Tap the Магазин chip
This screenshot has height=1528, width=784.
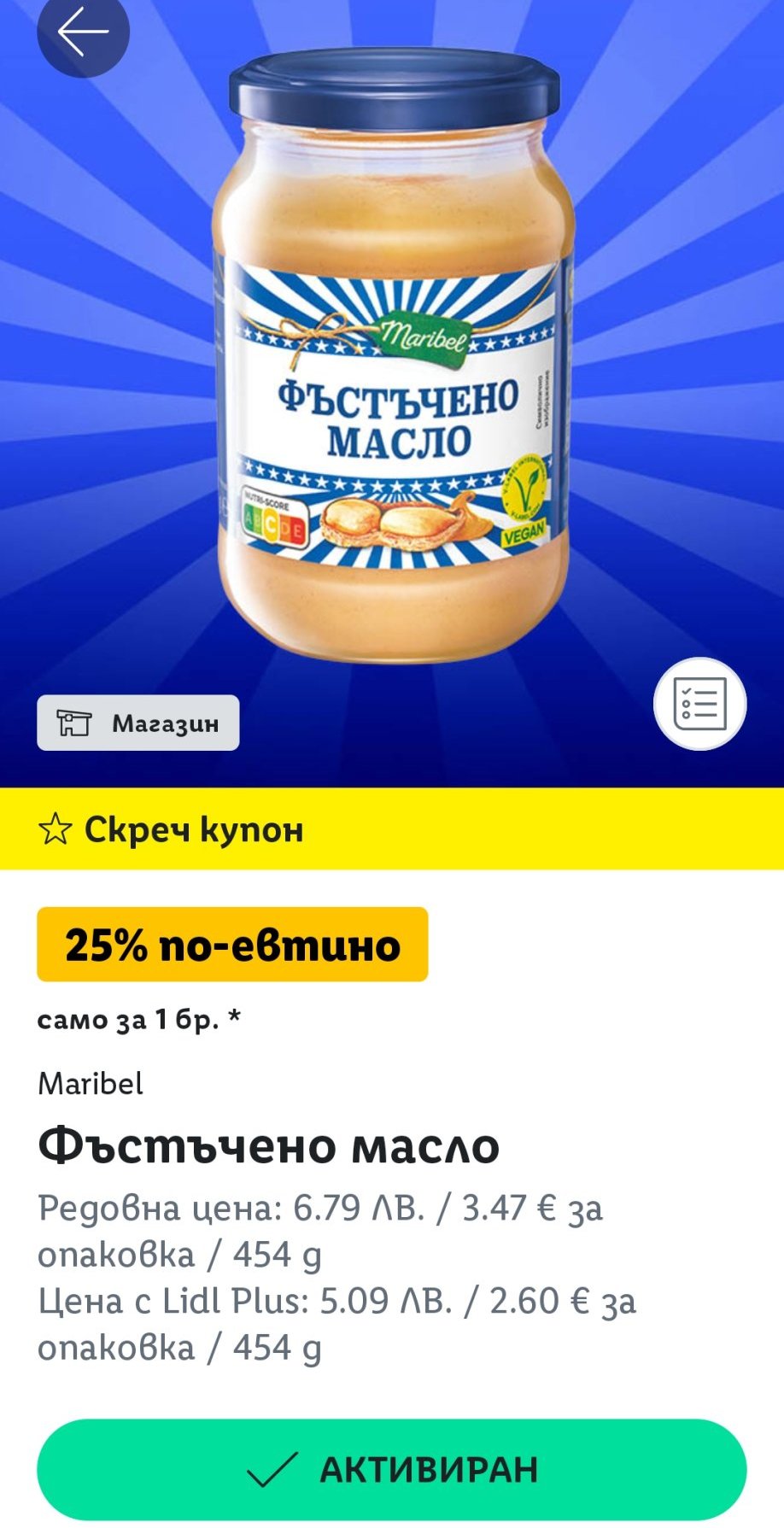coord(138,723)
